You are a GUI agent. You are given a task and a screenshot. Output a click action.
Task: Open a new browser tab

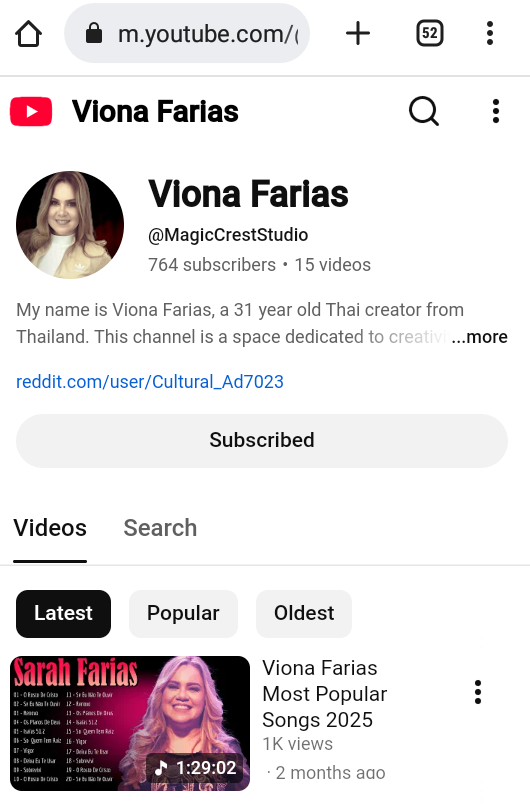pos(358,34)
